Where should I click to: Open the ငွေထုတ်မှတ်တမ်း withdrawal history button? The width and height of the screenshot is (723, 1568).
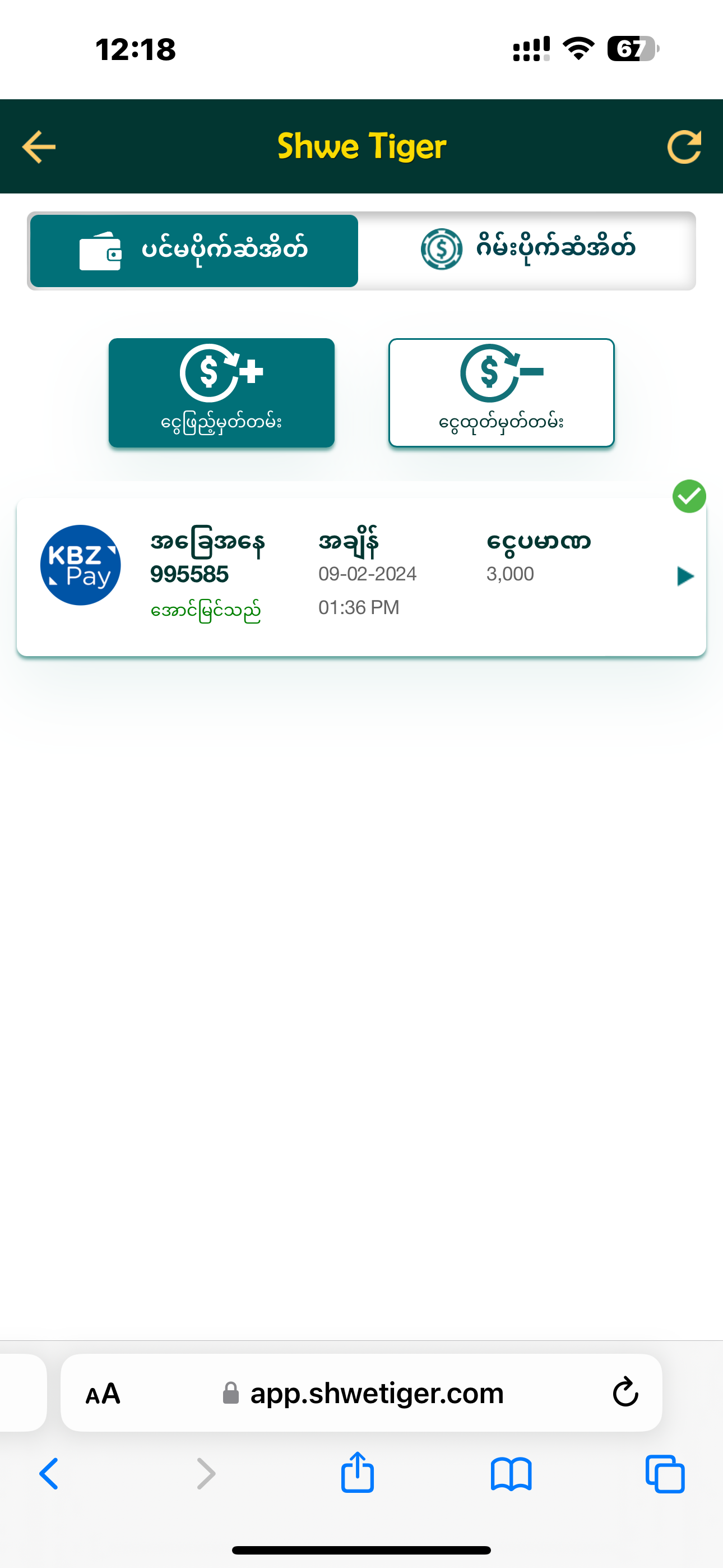coord(502,393)
